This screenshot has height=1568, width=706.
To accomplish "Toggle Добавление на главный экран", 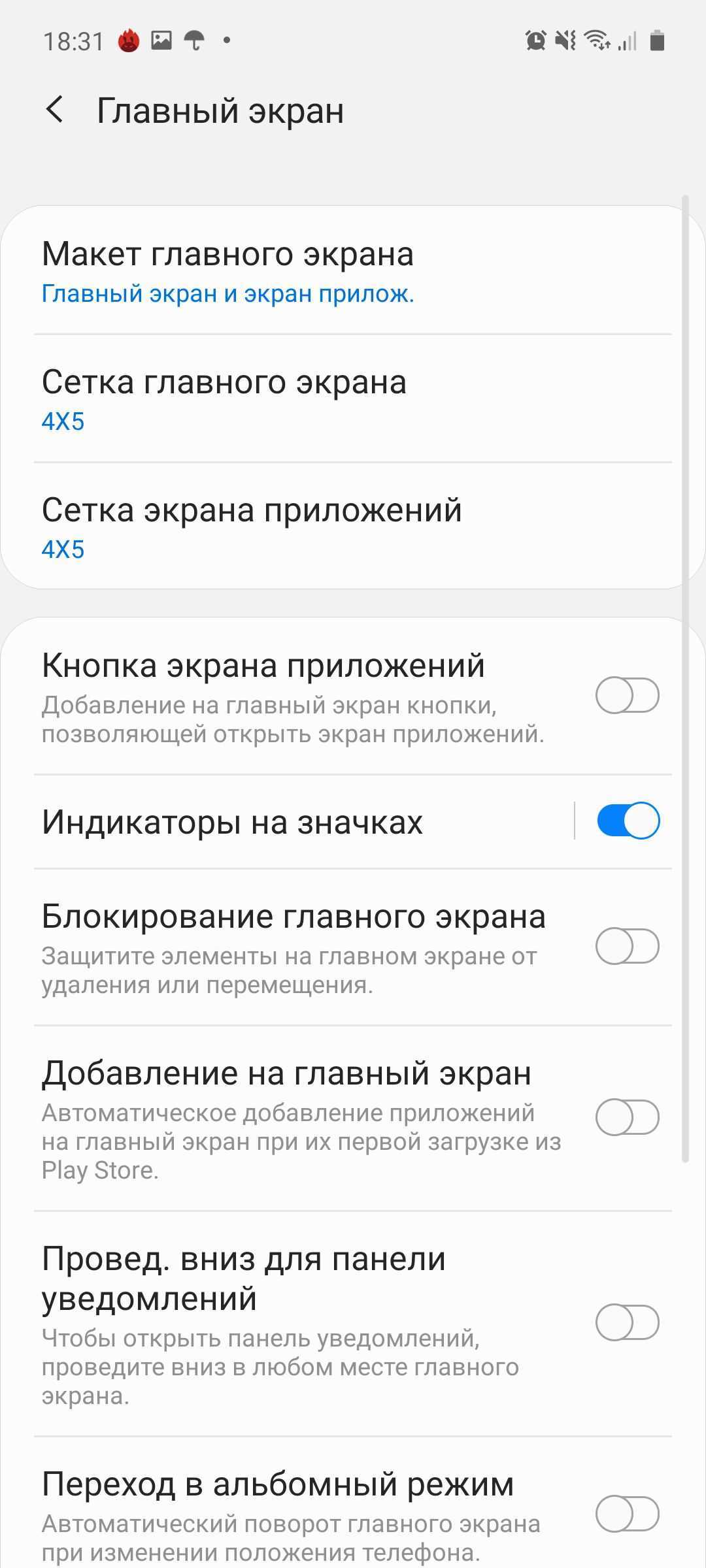I will [627, 1117].
